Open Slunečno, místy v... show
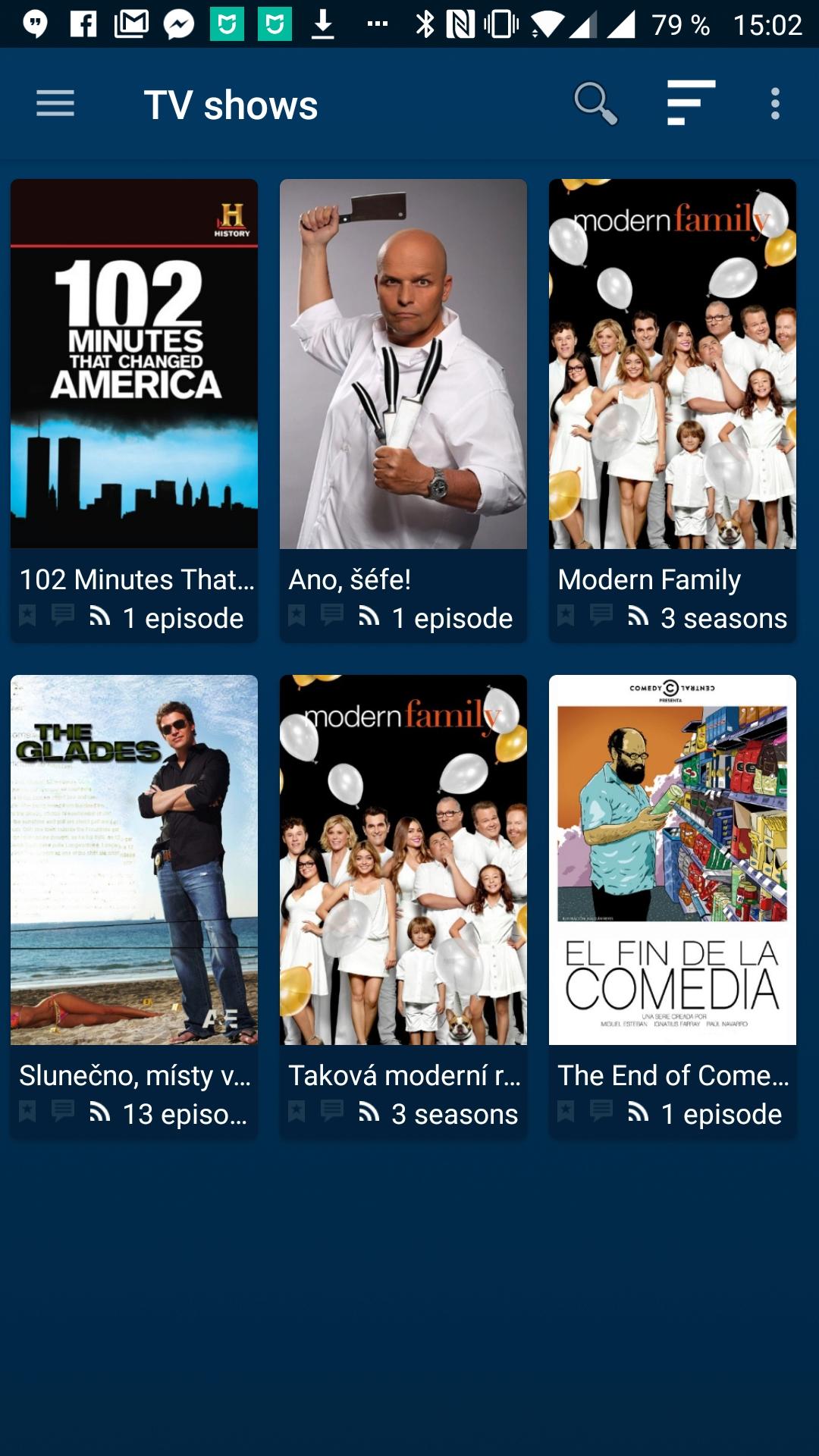The height and width of the screenshot is (1456, 819). (134, 906)
